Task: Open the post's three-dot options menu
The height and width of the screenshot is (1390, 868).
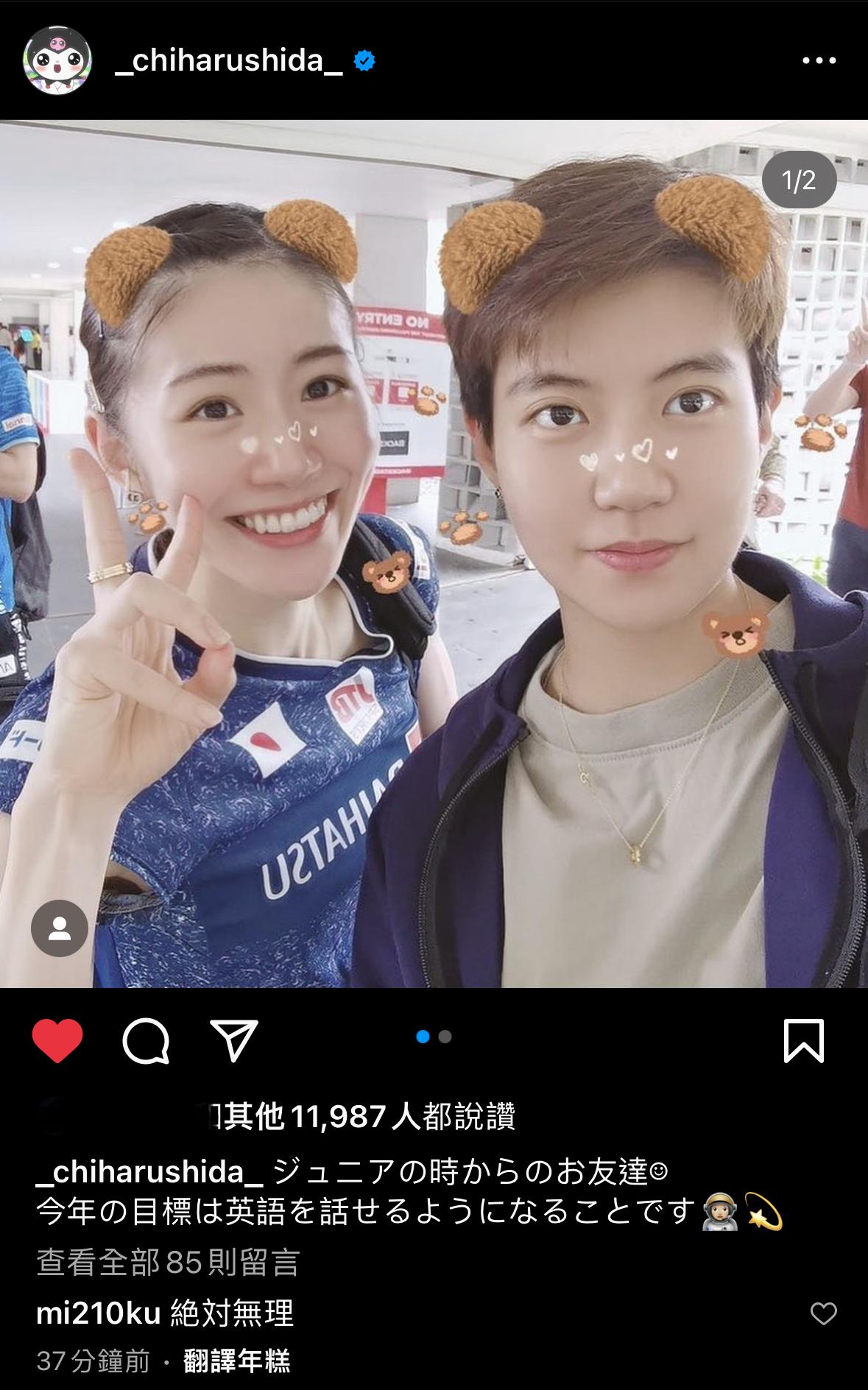Action: click(x=819, y=61)
